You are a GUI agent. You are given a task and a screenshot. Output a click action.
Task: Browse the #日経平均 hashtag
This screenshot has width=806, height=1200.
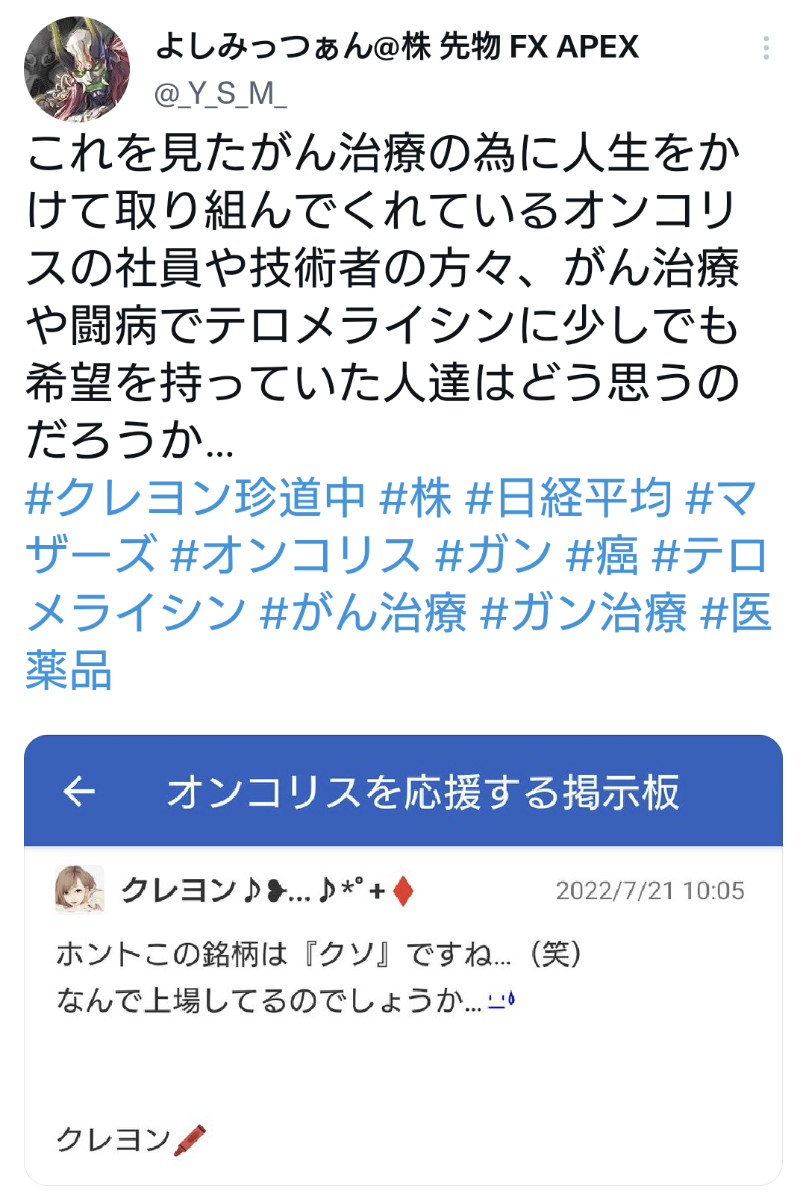tap(569, 499)
